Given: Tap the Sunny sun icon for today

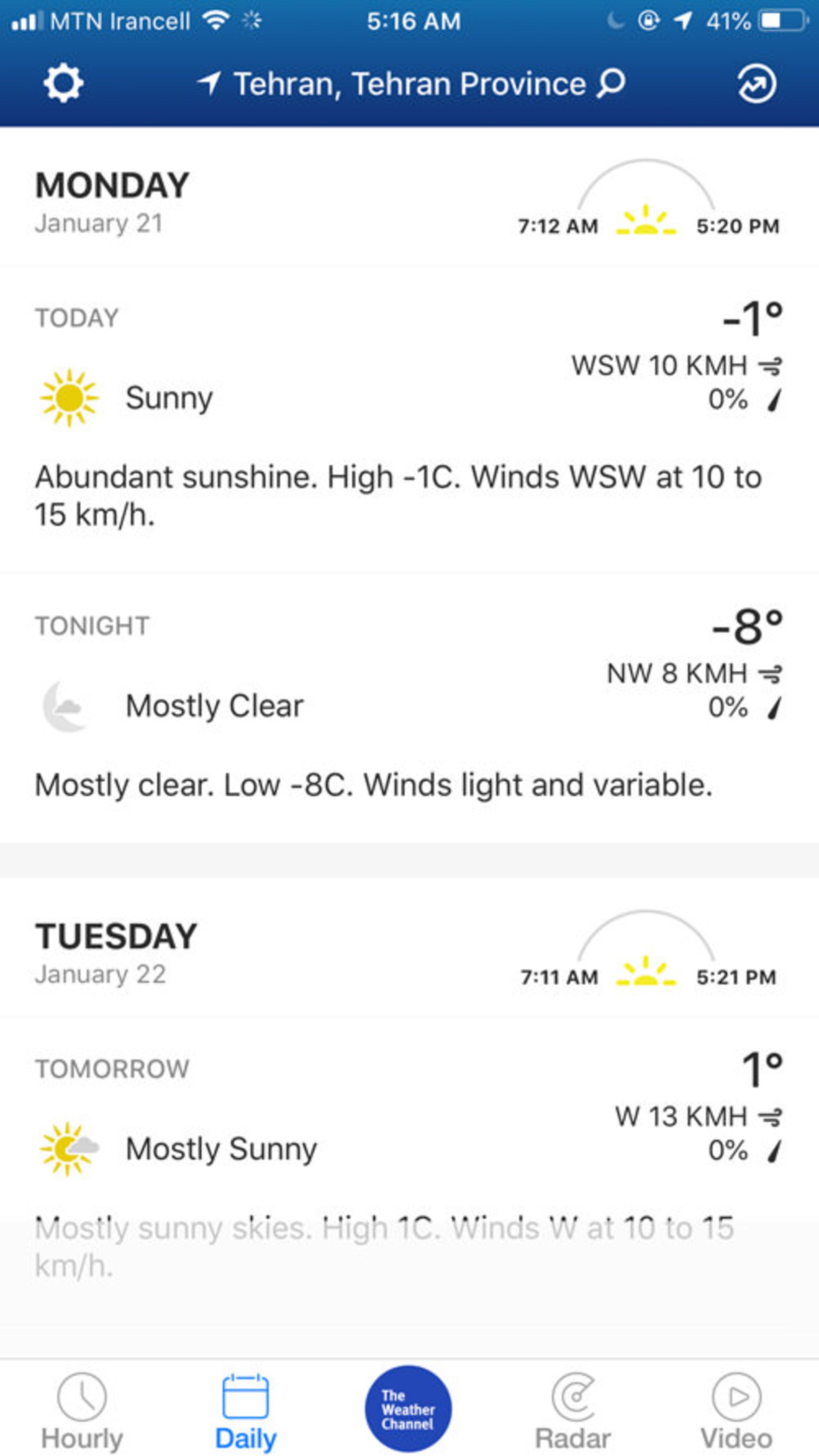Looking at the screenshot, I should pyautogui.click(x=69, y=398).
